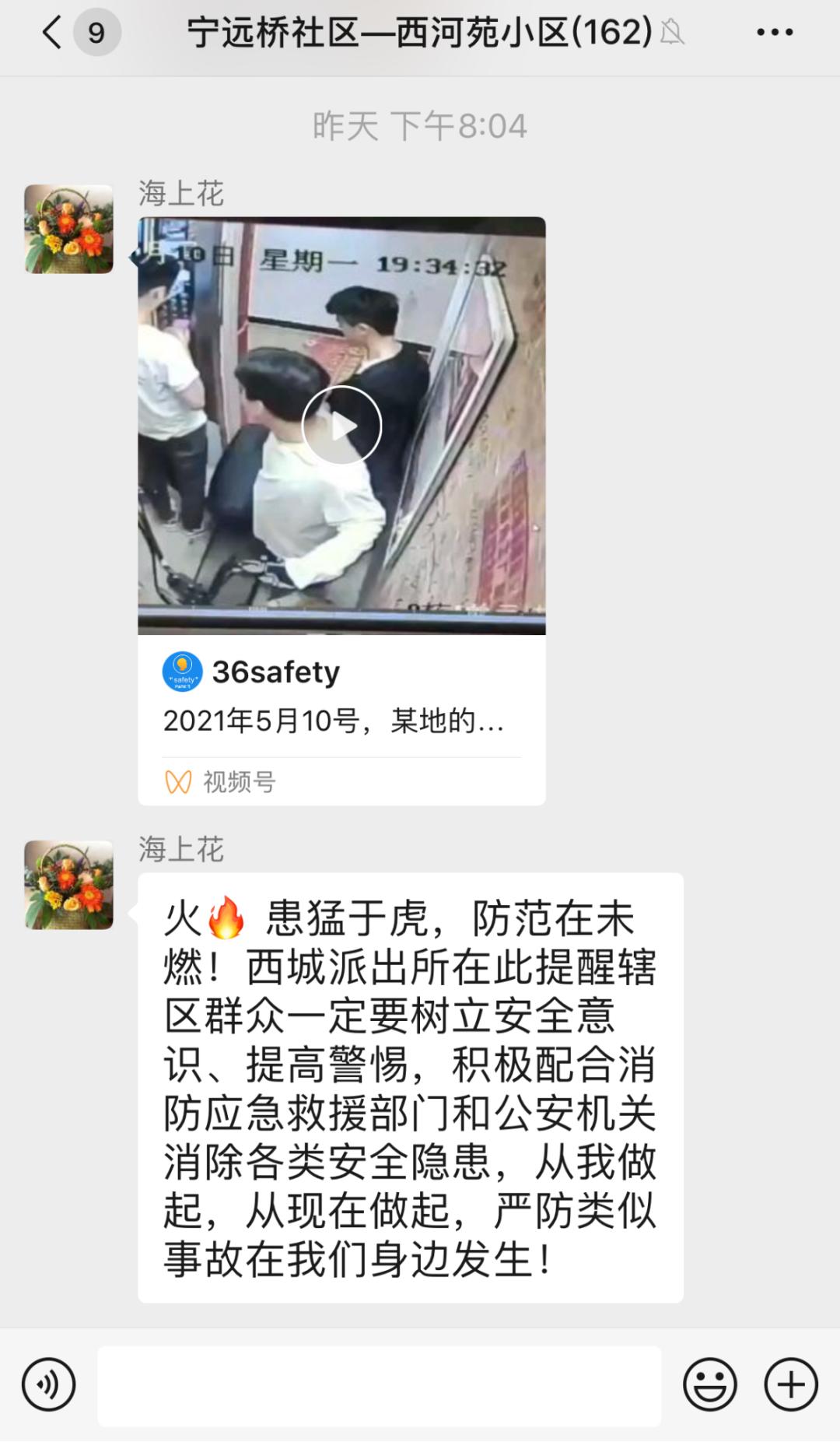Go back to the chat list

click(x=53, y=33)
